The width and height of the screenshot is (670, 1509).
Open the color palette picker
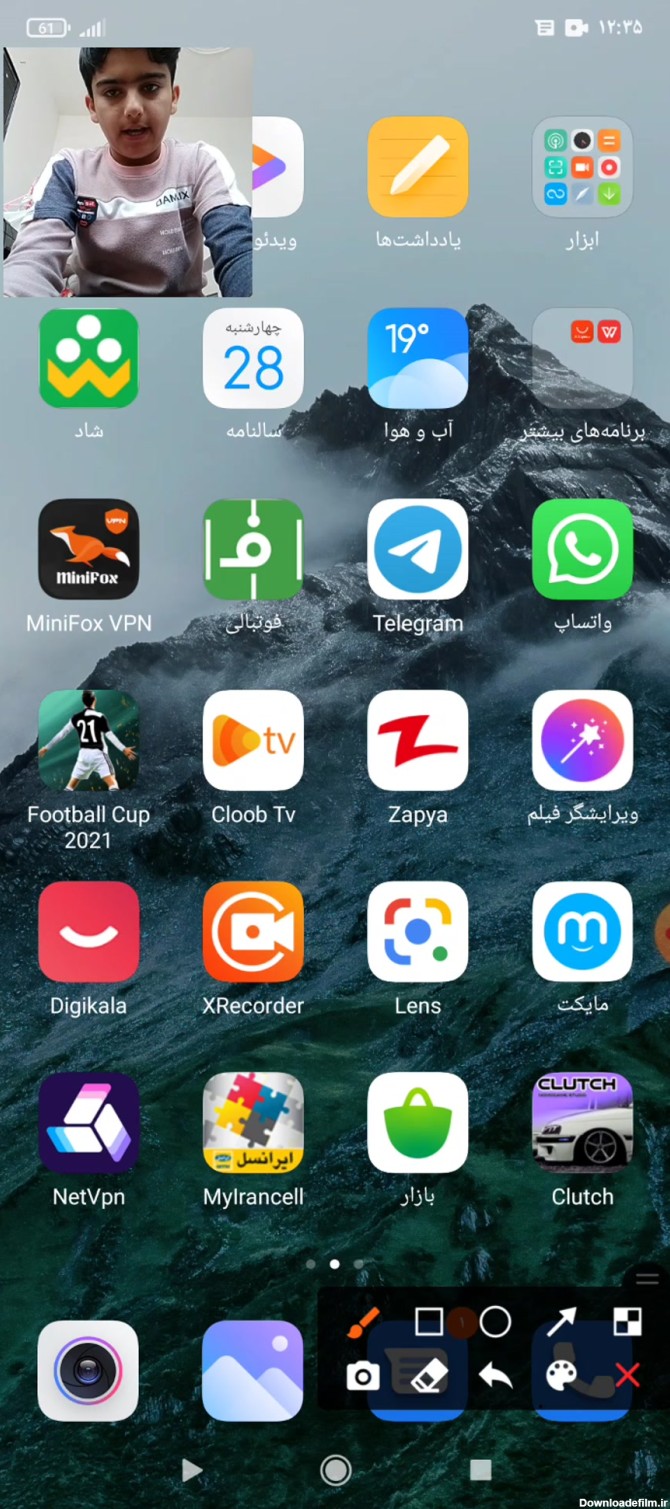click(561, 1377)
